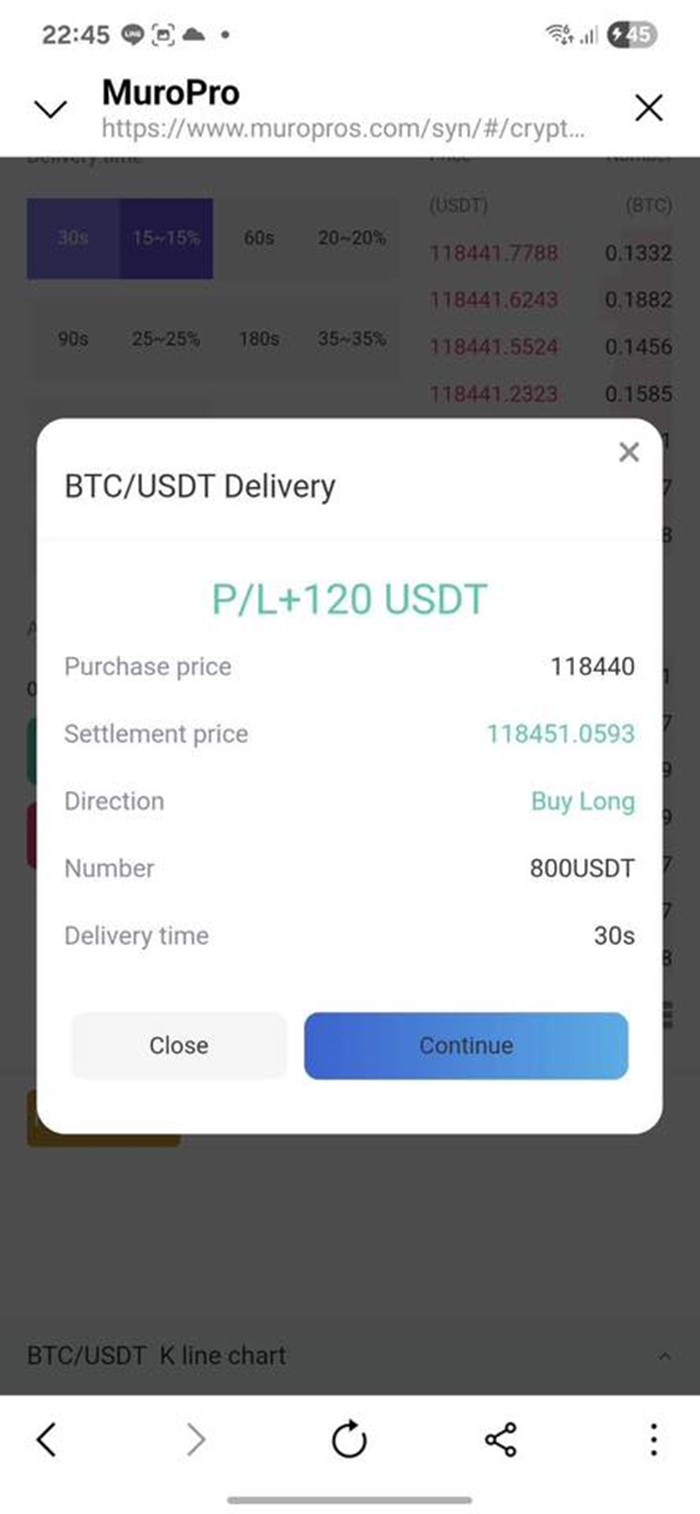Continue trading via the Continue button
The image size is (700, 1514).
[466, 1045]
